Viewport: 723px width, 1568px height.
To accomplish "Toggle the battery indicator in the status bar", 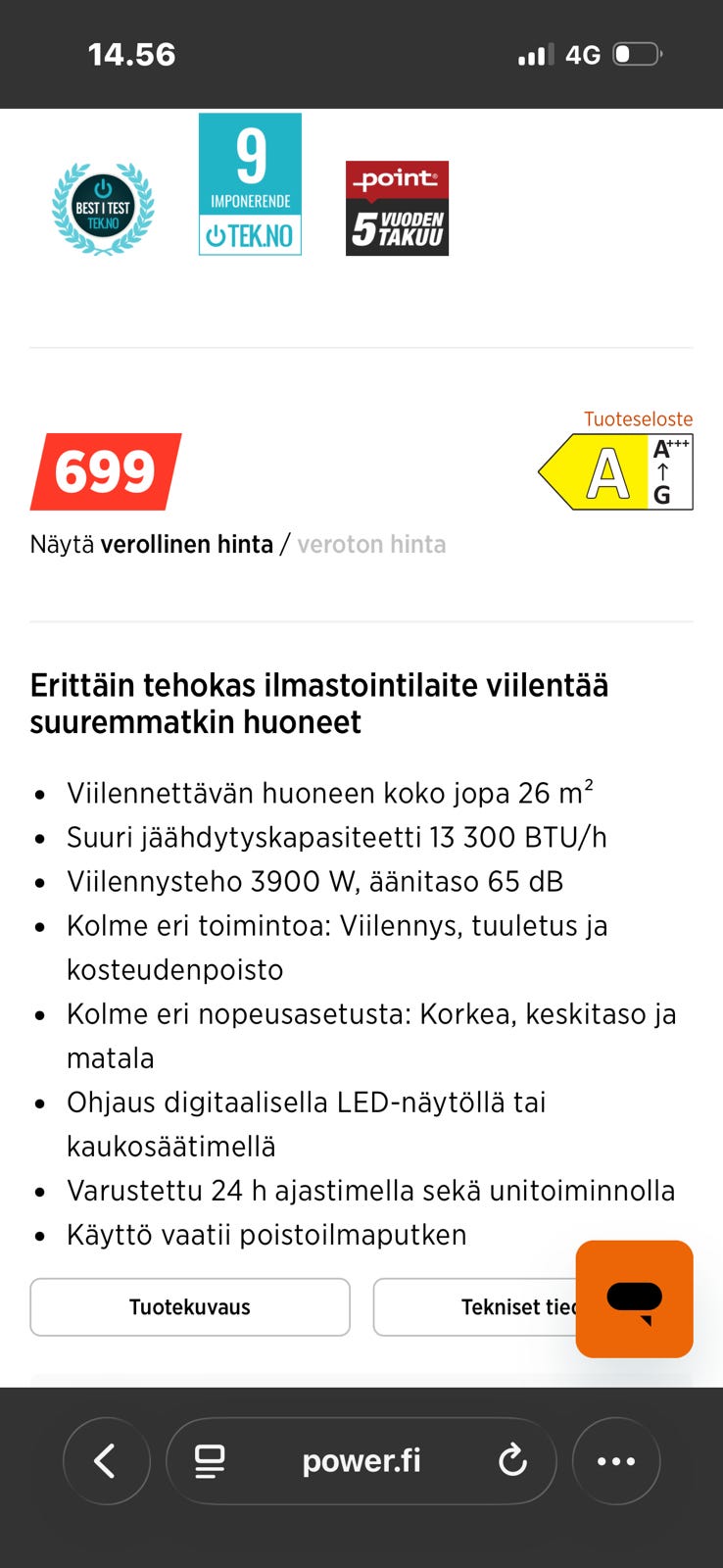I will [x=638, y=55].
